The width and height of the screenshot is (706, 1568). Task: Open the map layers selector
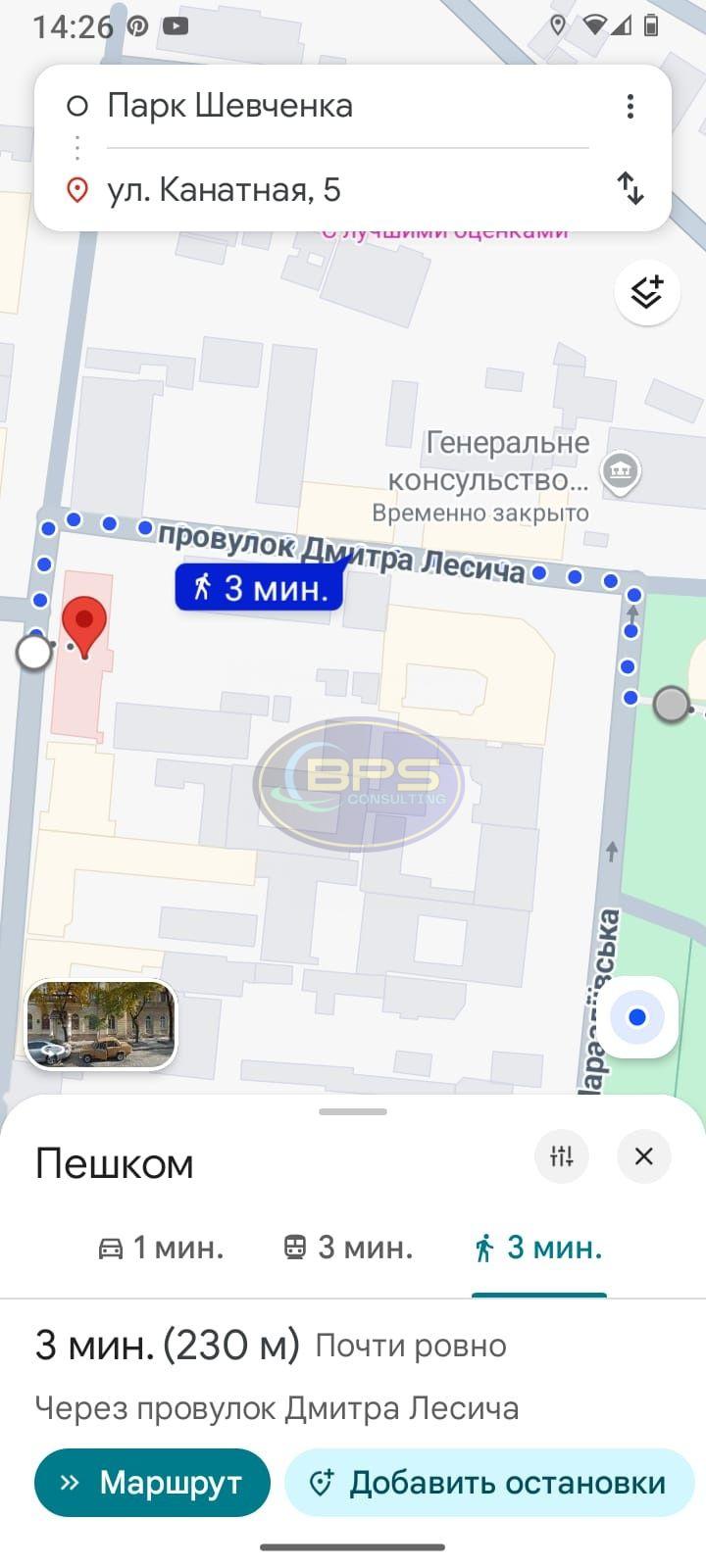647,292
